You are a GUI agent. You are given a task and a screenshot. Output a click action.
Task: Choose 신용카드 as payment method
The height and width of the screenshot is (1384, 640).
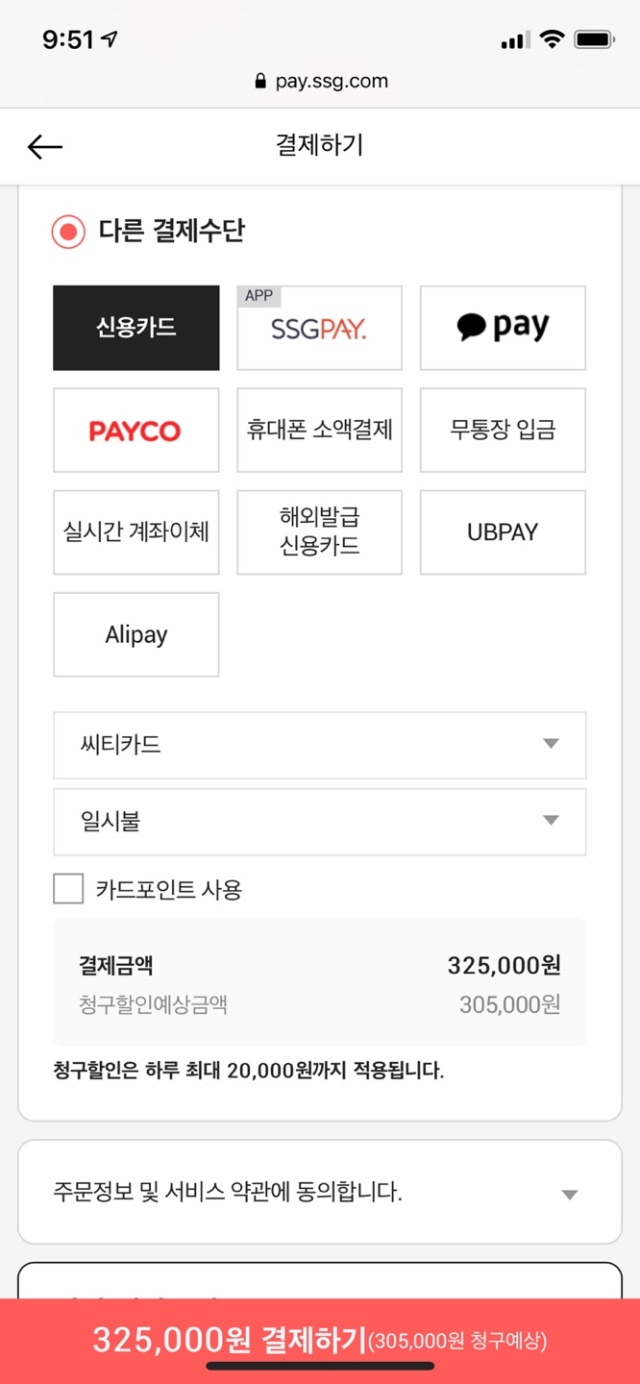pos(136,328)
